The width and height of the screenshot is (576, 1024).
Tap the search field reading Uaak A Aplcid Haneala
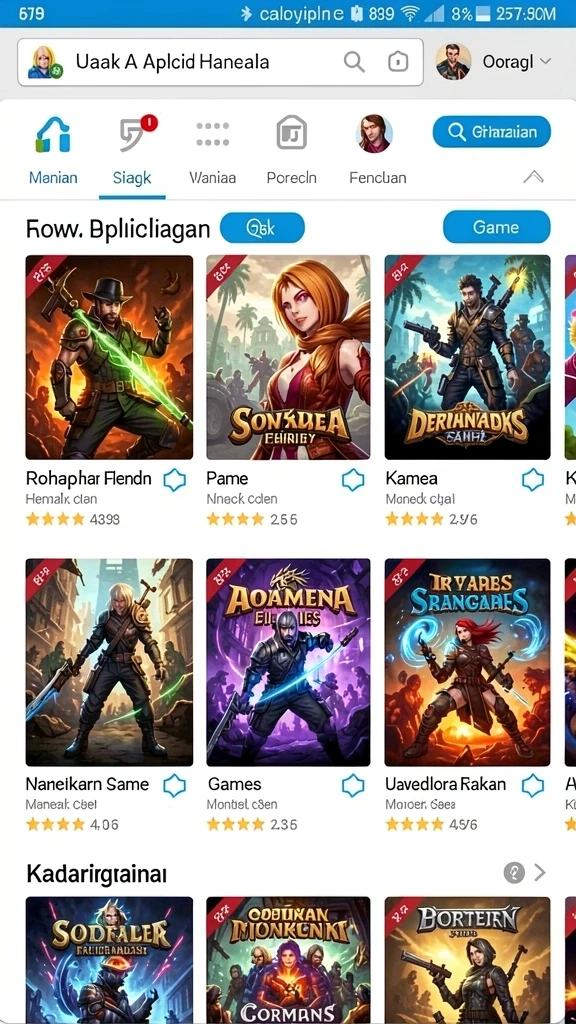pyautogui.click(x=220, y=62)
